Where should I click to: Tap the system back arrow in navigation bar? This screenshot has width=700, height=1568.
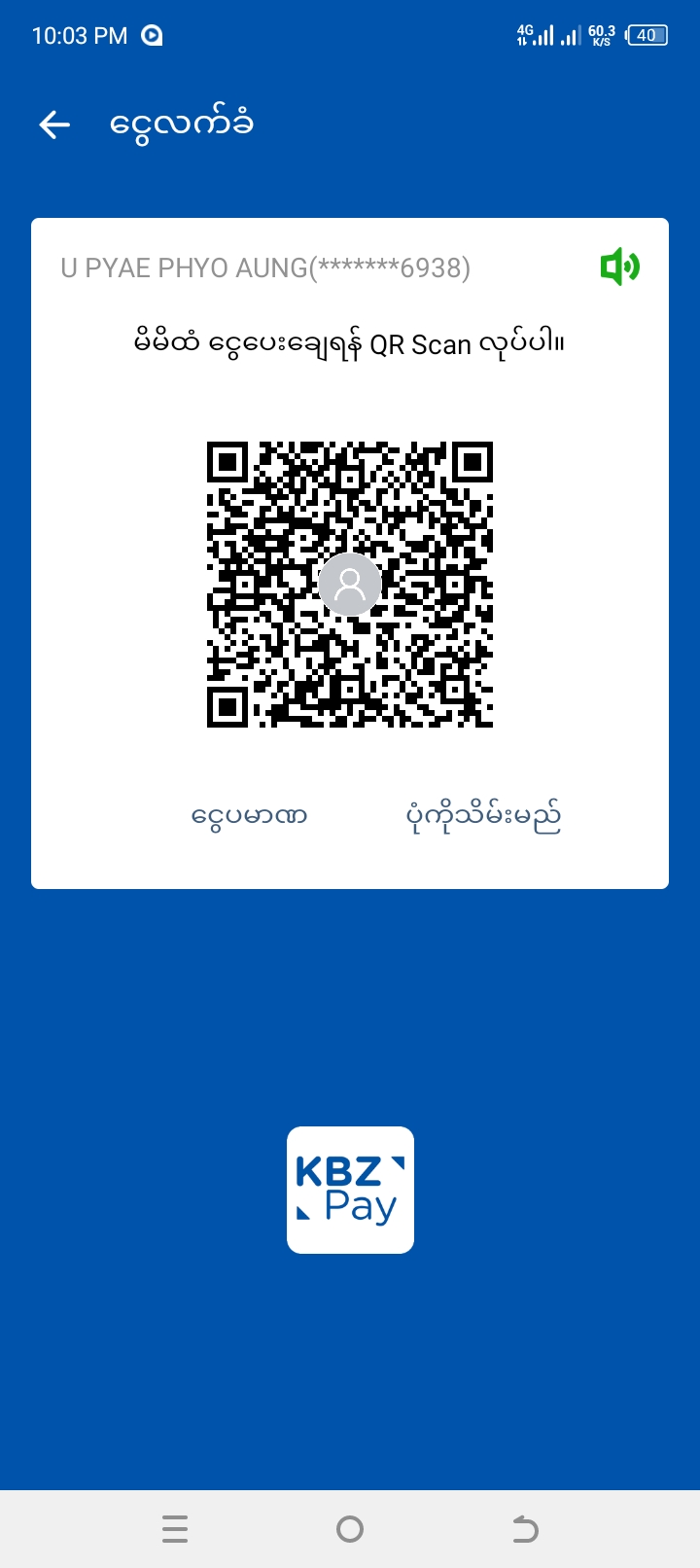tap(525, 1529)
